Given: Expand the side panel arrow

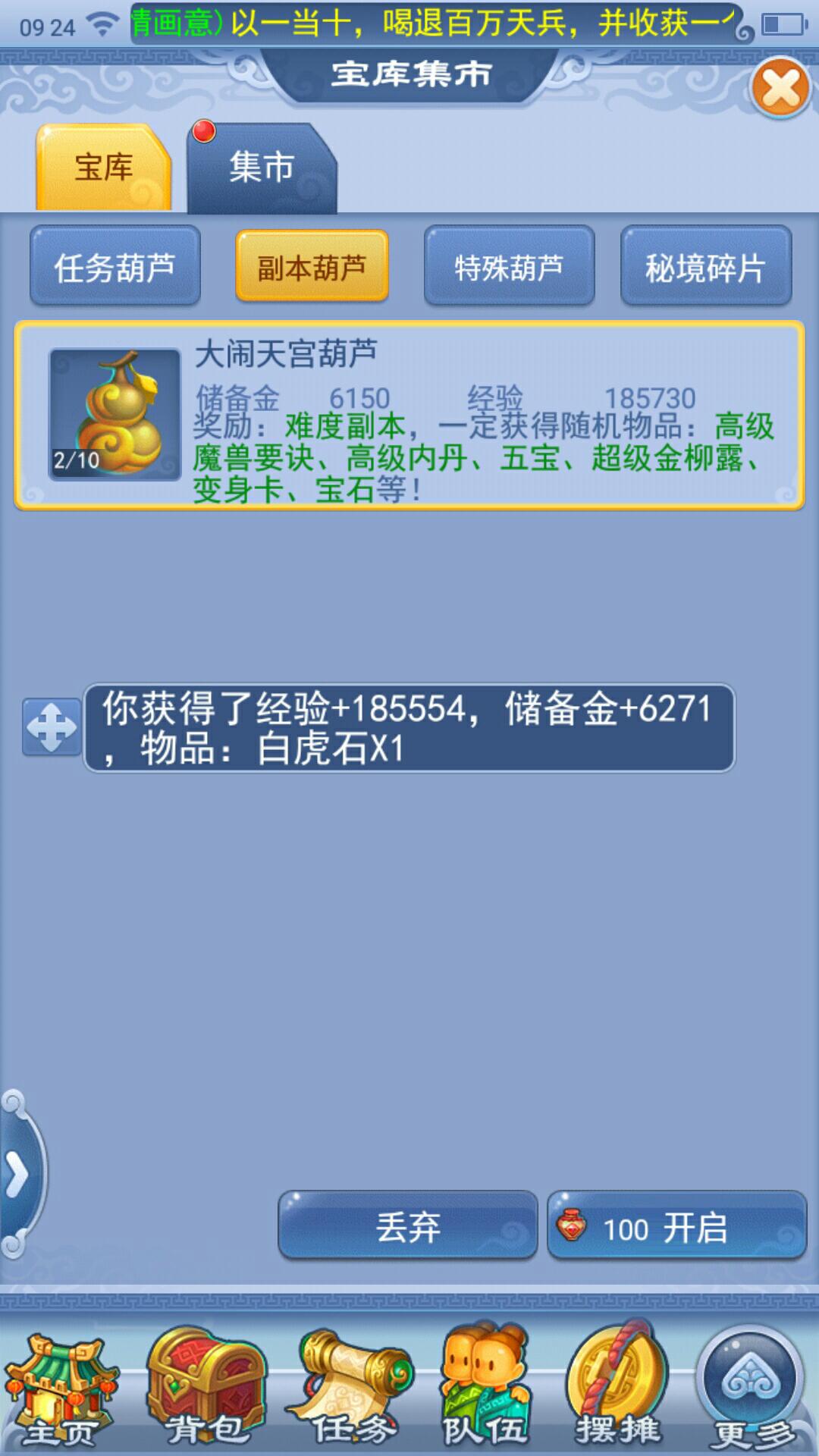Looking at the screenshot, I should pyautogui.click(x=18, y=1175).
